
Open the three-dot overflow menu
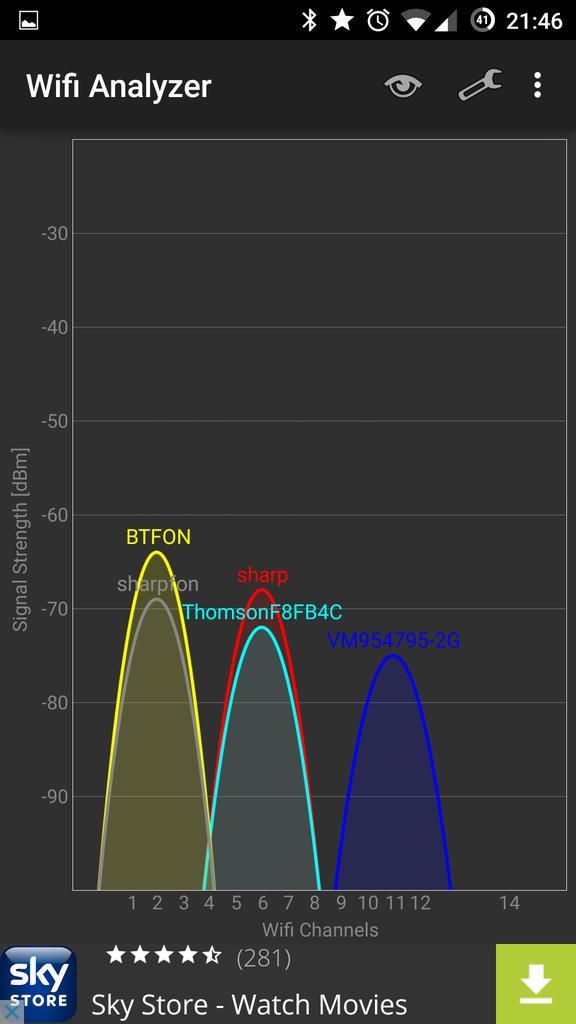point(537,86)
